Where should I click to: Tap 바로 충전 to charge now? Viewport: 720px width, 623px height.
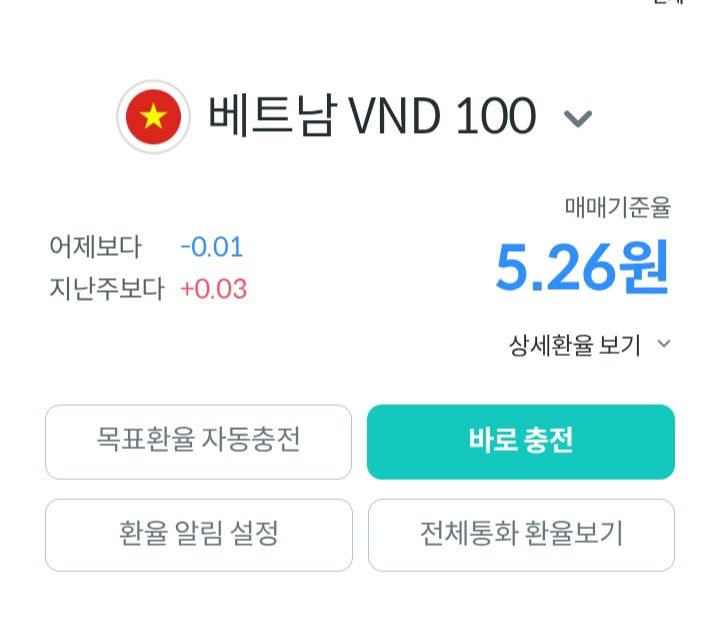coord(520,441)
